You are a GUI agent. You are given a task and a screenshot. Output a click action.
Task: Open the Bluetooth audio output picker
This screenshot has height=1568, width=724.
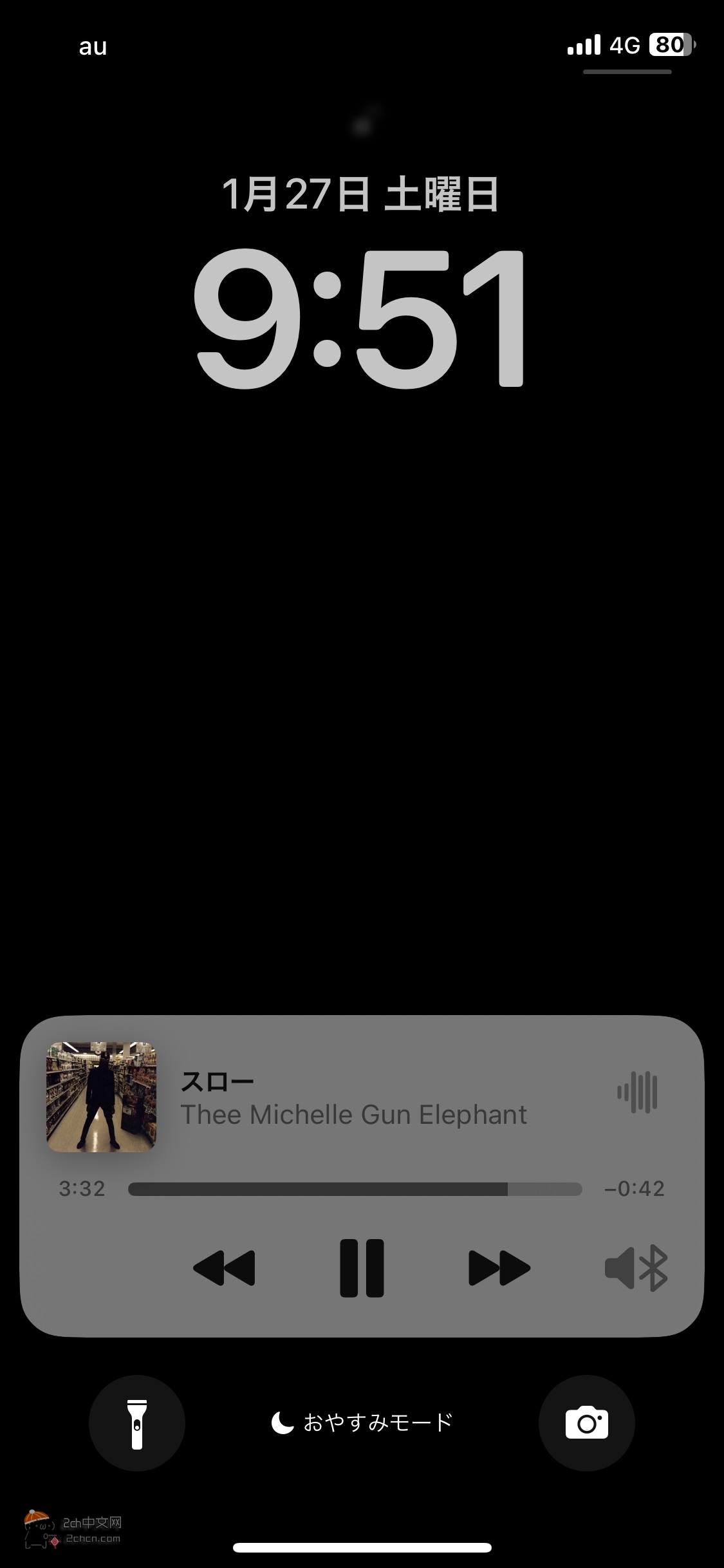pos(636,1268)
